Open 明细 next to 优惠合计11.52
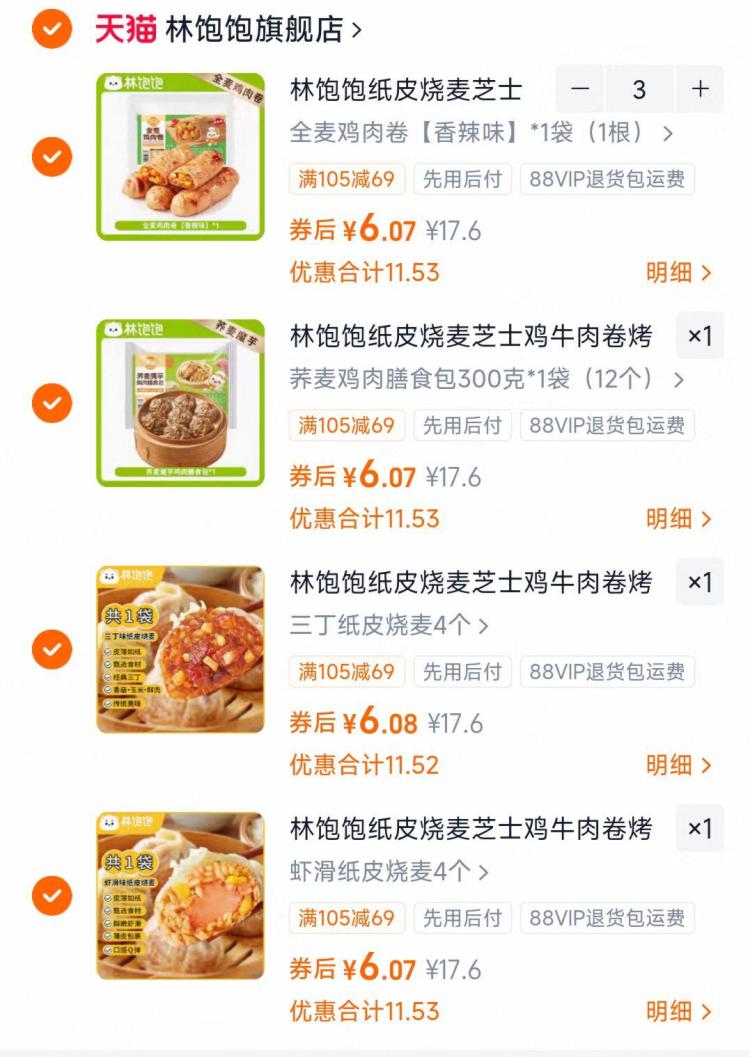 [678, 765]
